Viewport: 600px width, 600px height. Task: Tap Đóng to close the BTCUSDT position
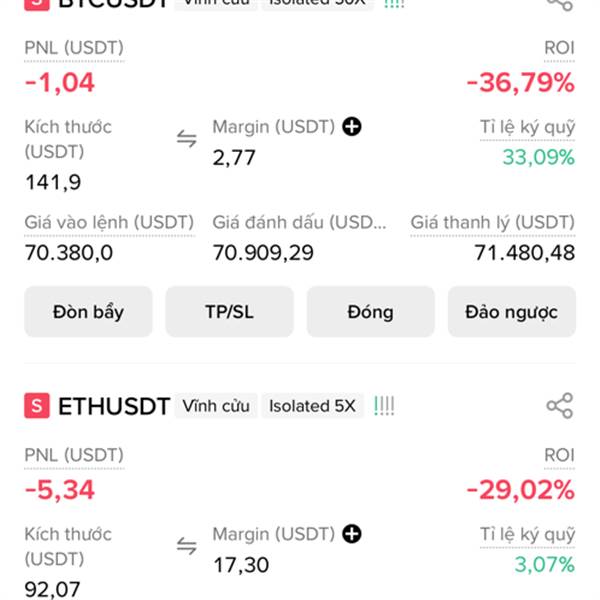click(x=370, y=312)
